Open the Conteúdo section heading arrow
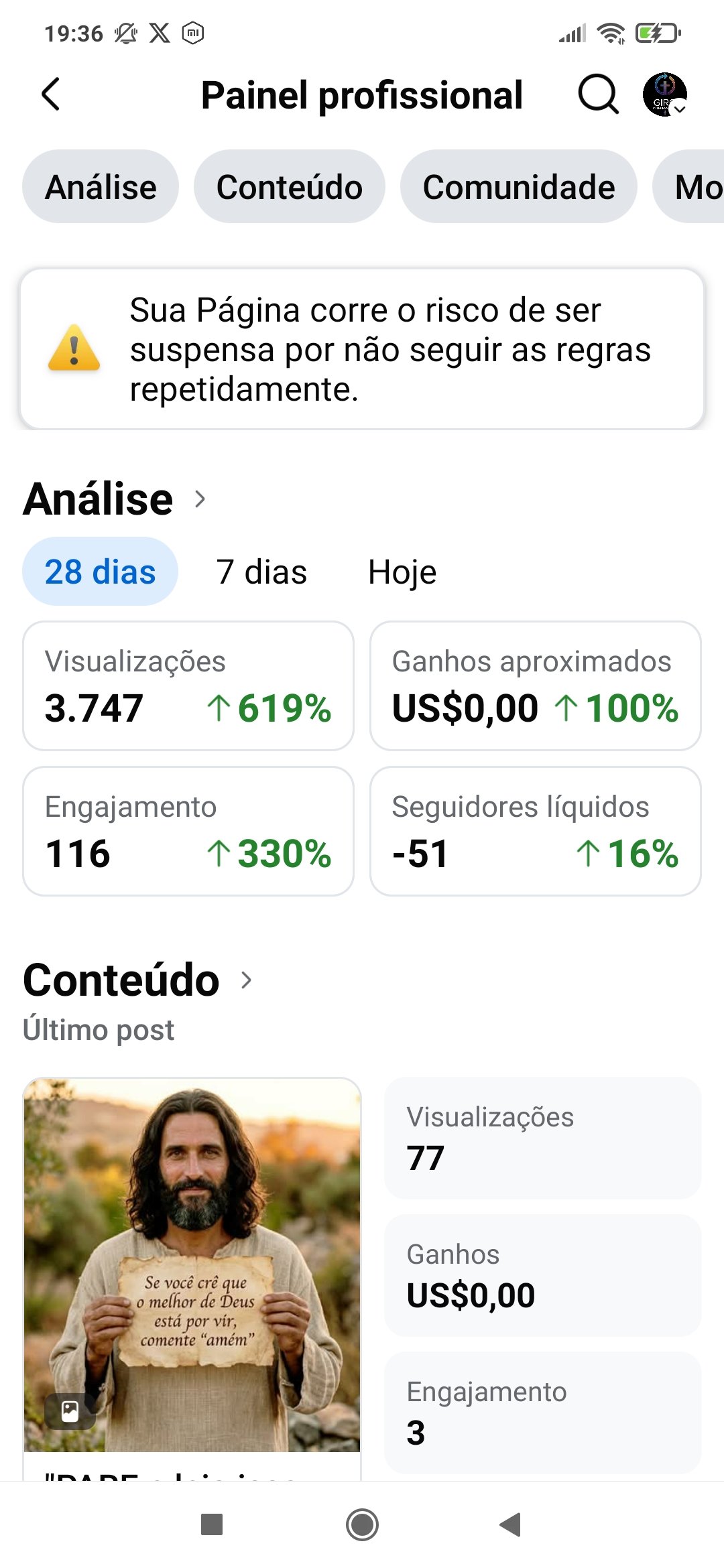Viewport: 724px width, 1568px height. (247, 980)
